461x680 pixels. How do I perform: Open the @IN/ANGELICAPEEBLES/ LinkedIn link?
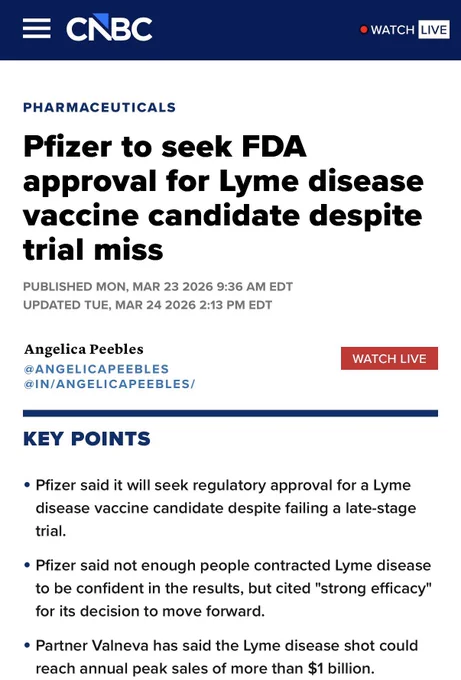coord(109,384)
